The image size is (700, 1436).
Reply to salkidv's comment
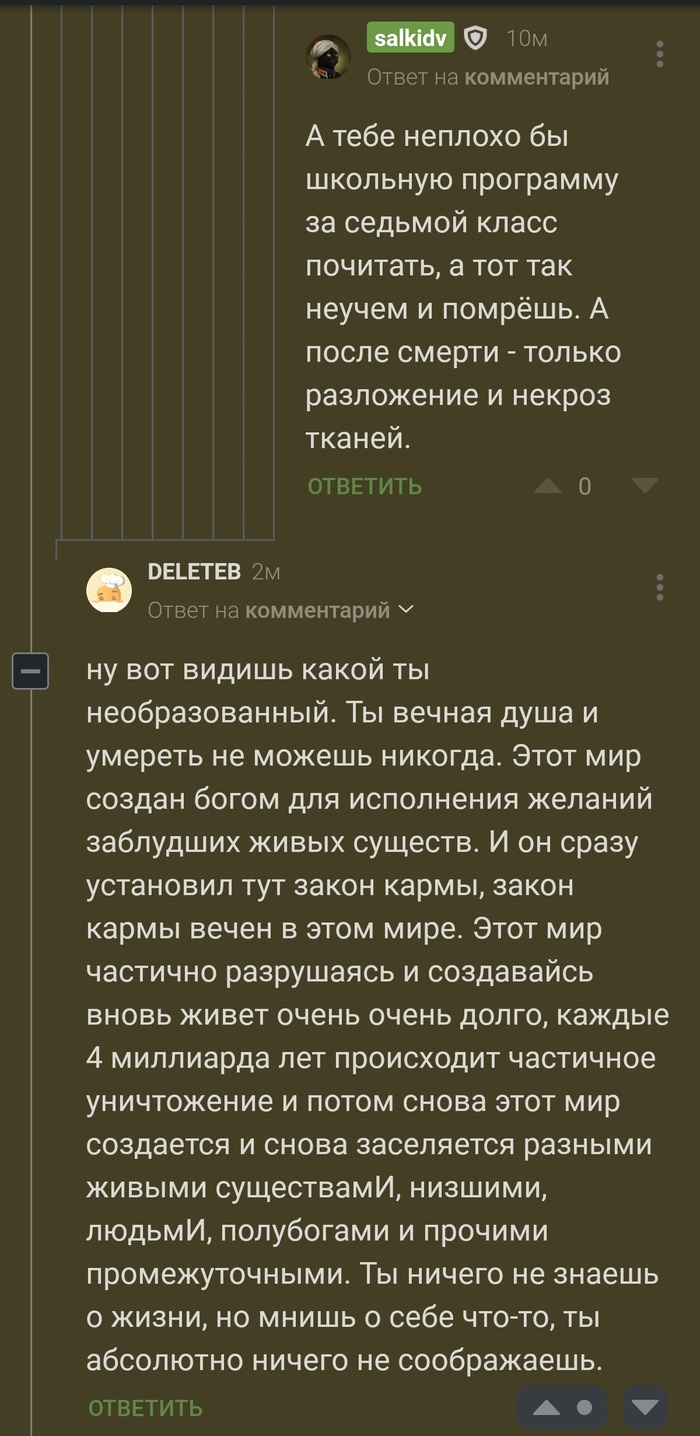pos(365,486)
